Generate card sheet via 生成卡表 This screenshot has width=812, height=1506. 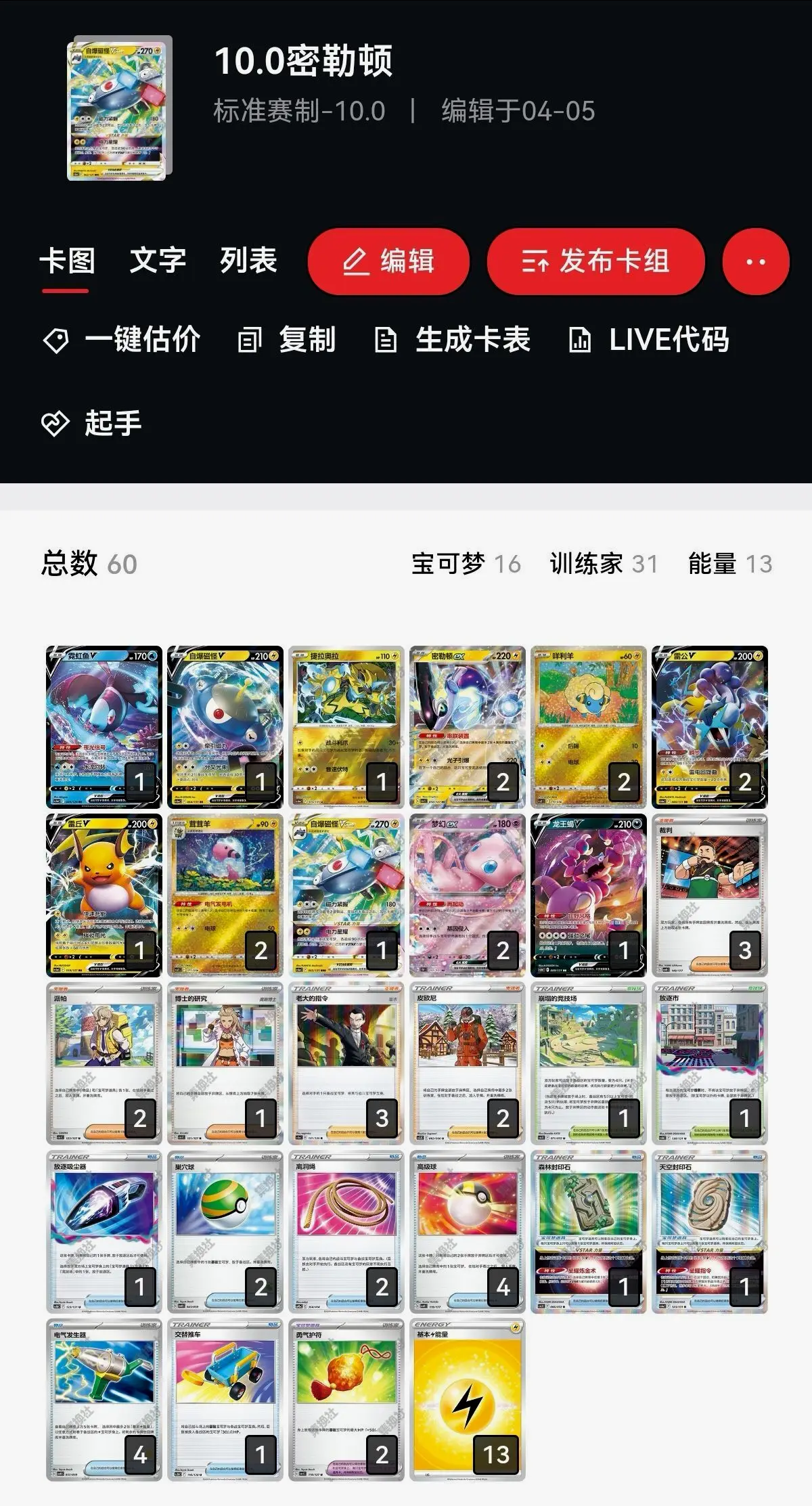[x=452, y=340]
